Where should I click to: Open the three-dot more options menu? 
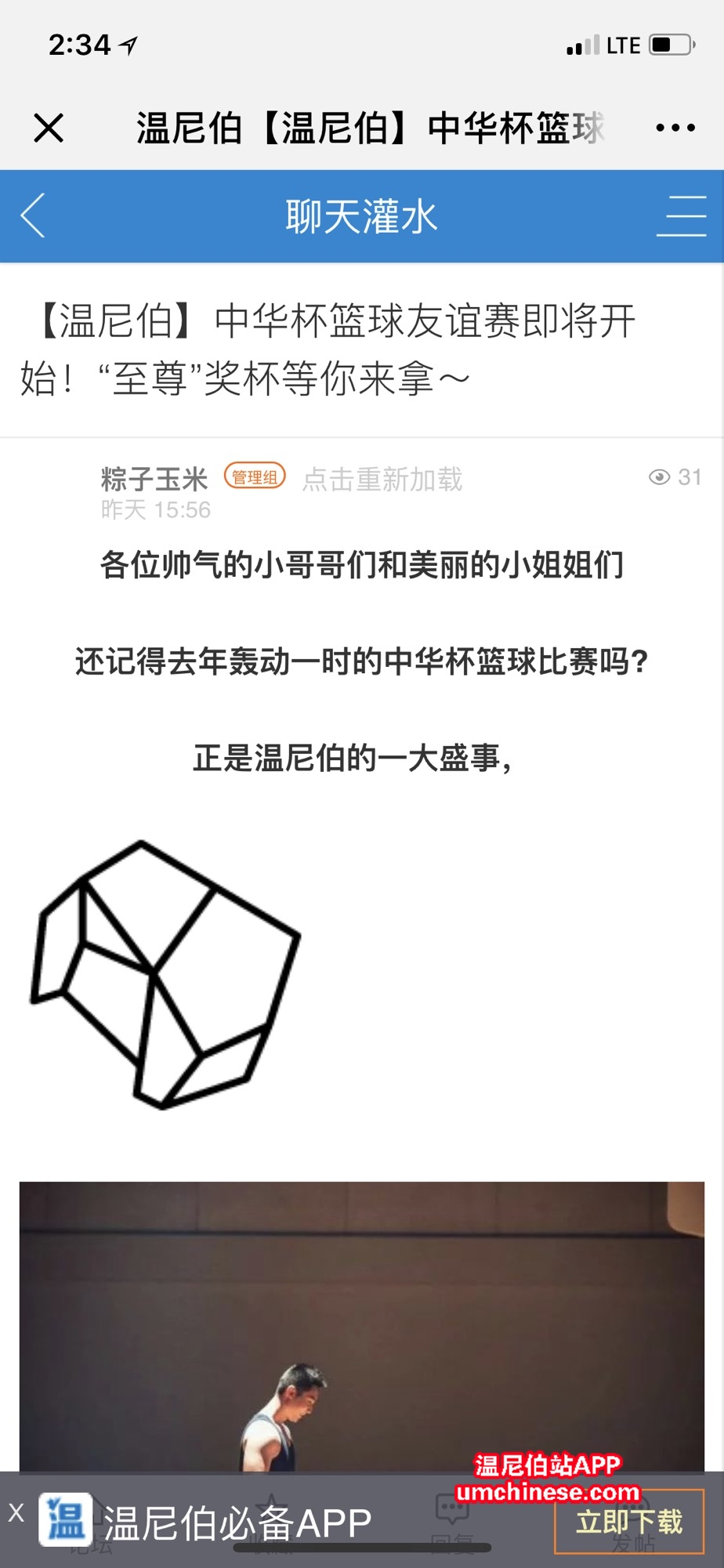coord(675,128)
